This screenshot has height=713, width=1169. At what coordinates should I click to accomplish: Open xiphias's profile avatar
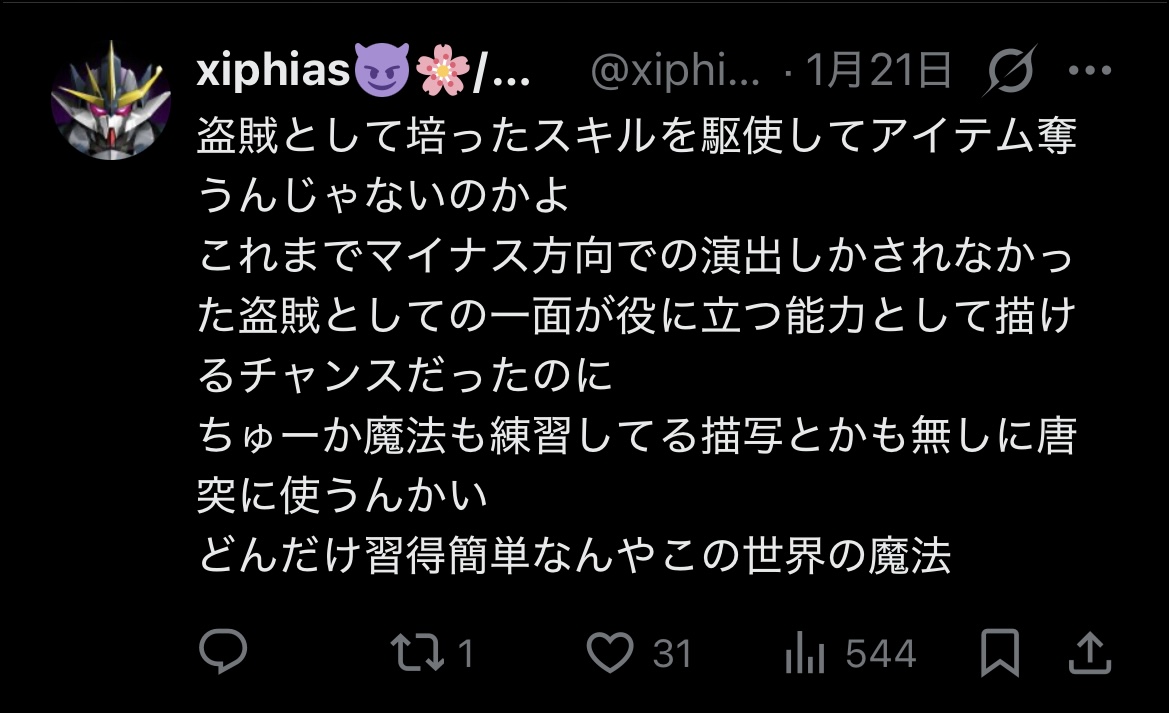tap(111, 101)
